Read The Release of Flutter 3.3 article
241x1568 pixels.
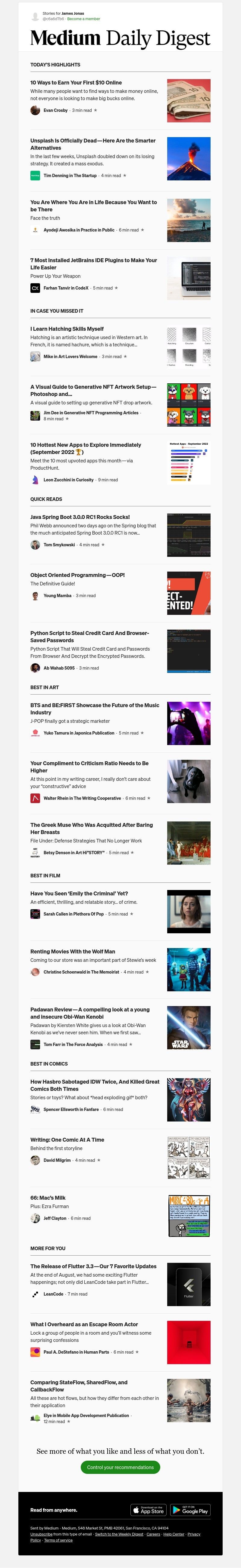point(93,1266)
